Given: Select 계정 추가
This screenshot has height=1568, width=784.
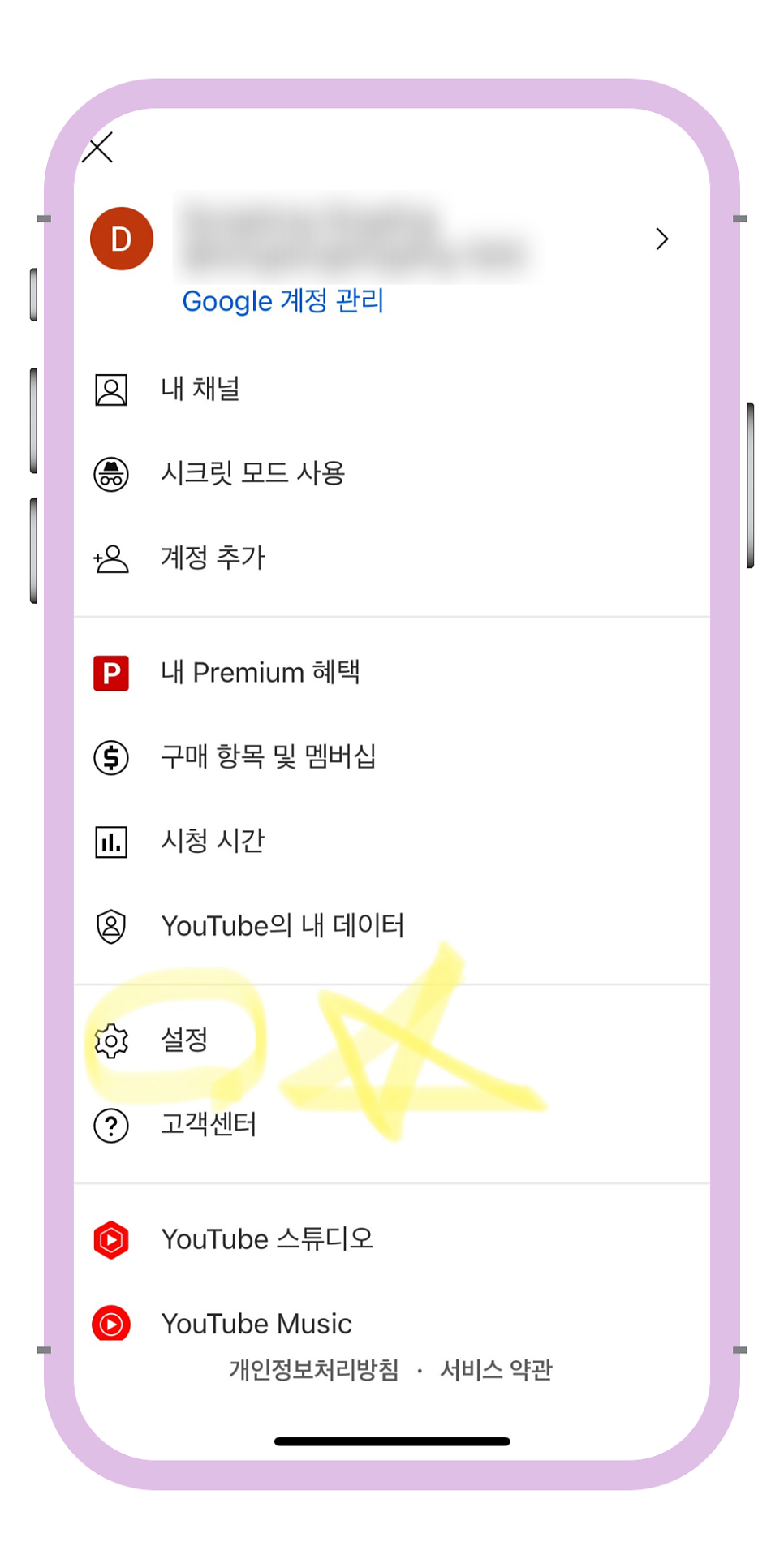Looking at the screenshot, I should coord(392,558).
